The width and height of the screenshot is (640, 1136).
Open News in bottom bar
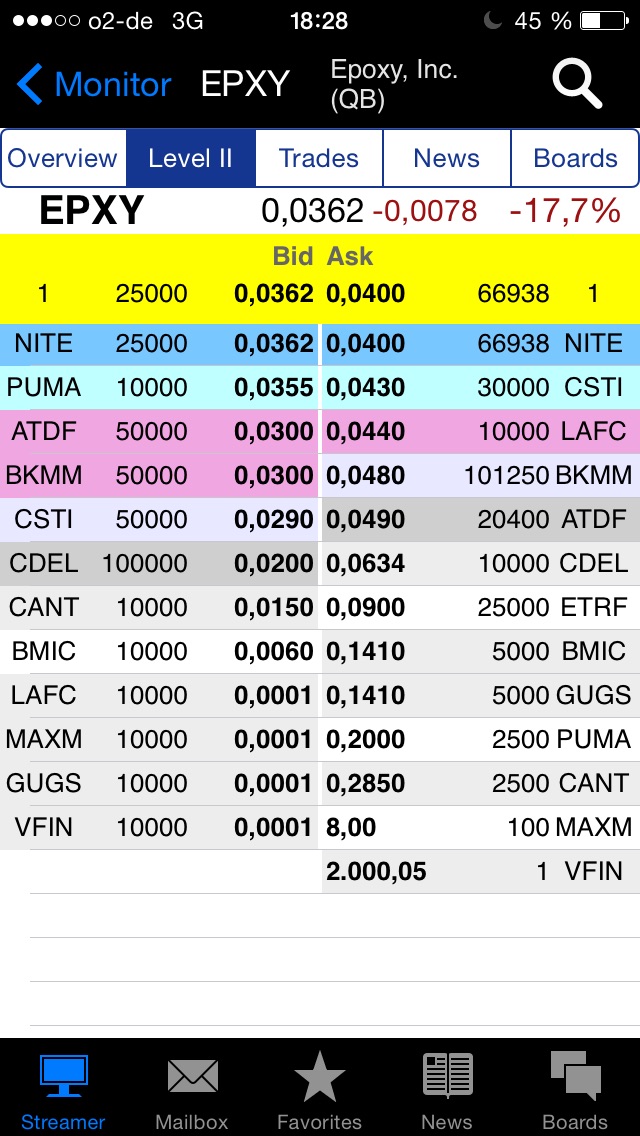point(447,1090)
